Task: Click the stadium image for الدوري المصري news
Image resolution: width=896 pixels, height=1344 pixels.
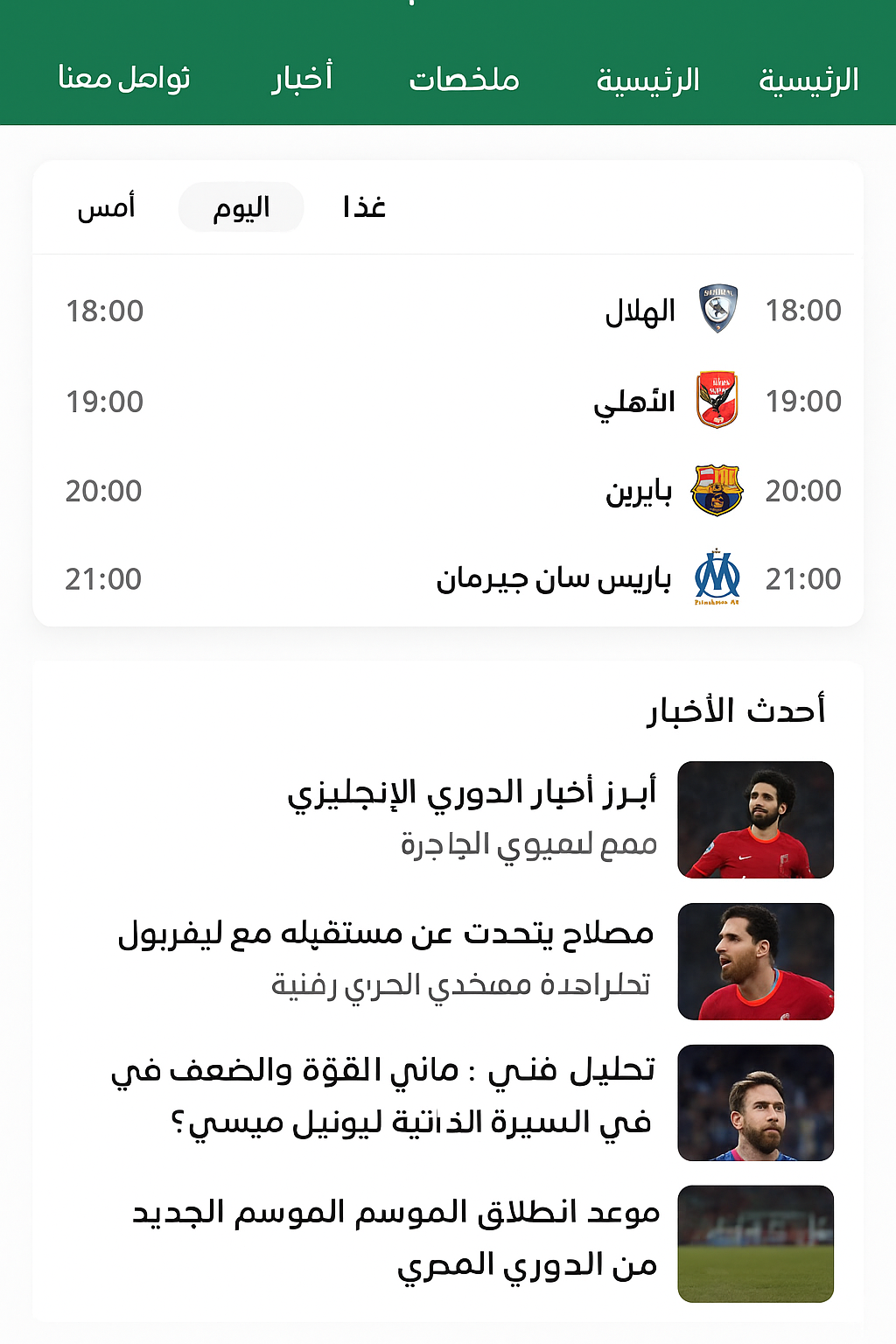Action: (756, 1242)
